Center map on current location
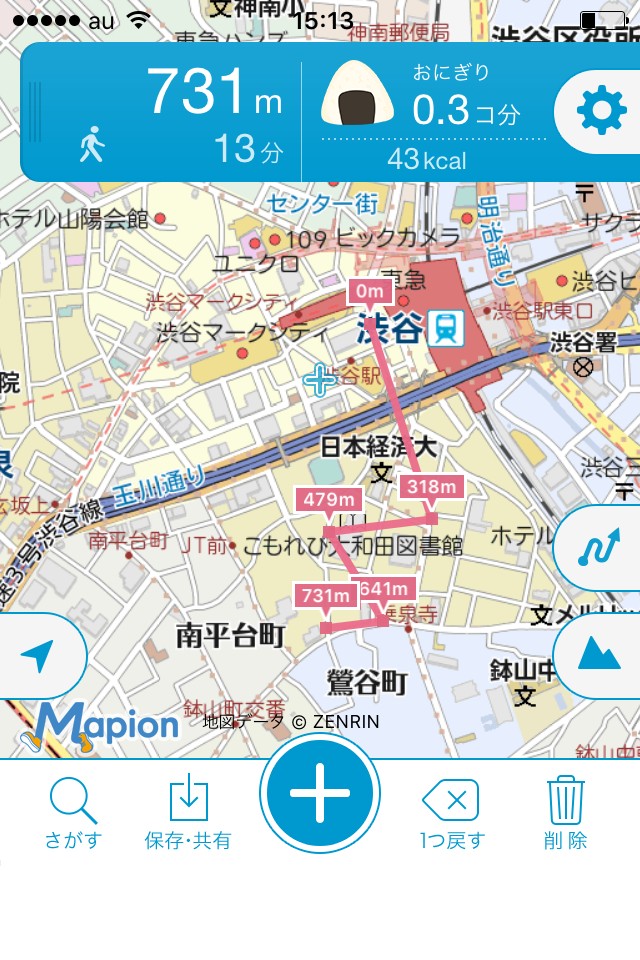This screenshot has height=960, width=640. click(38, 655)
